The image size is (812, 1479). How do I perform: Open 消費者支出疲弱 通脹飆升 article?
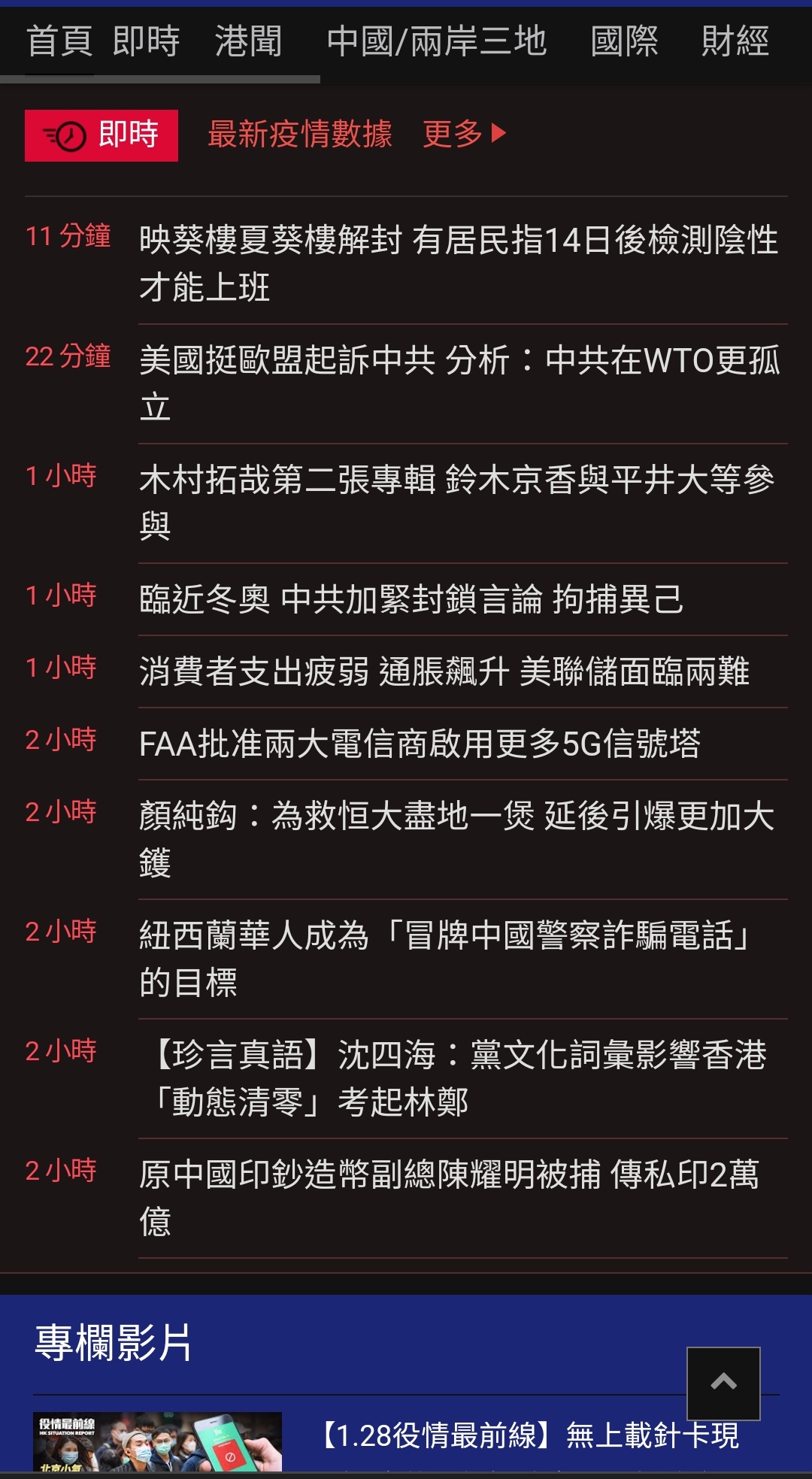tap(444, 671)
